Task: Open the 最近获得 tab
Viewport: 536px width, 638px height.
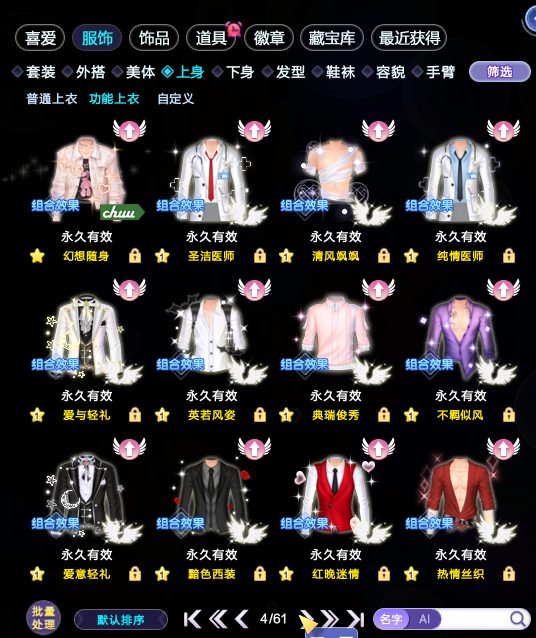Action: point(409,38)
